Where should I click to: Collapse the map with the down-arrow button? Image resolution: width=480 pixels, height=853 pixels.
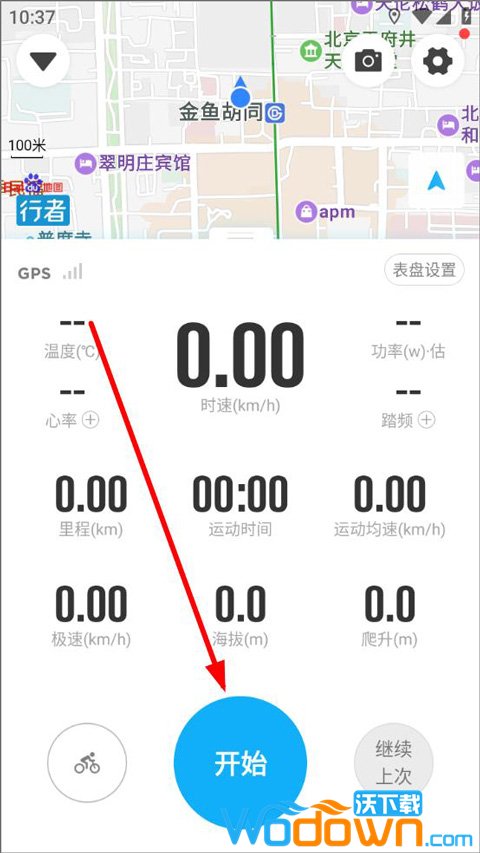pos(43,61)
